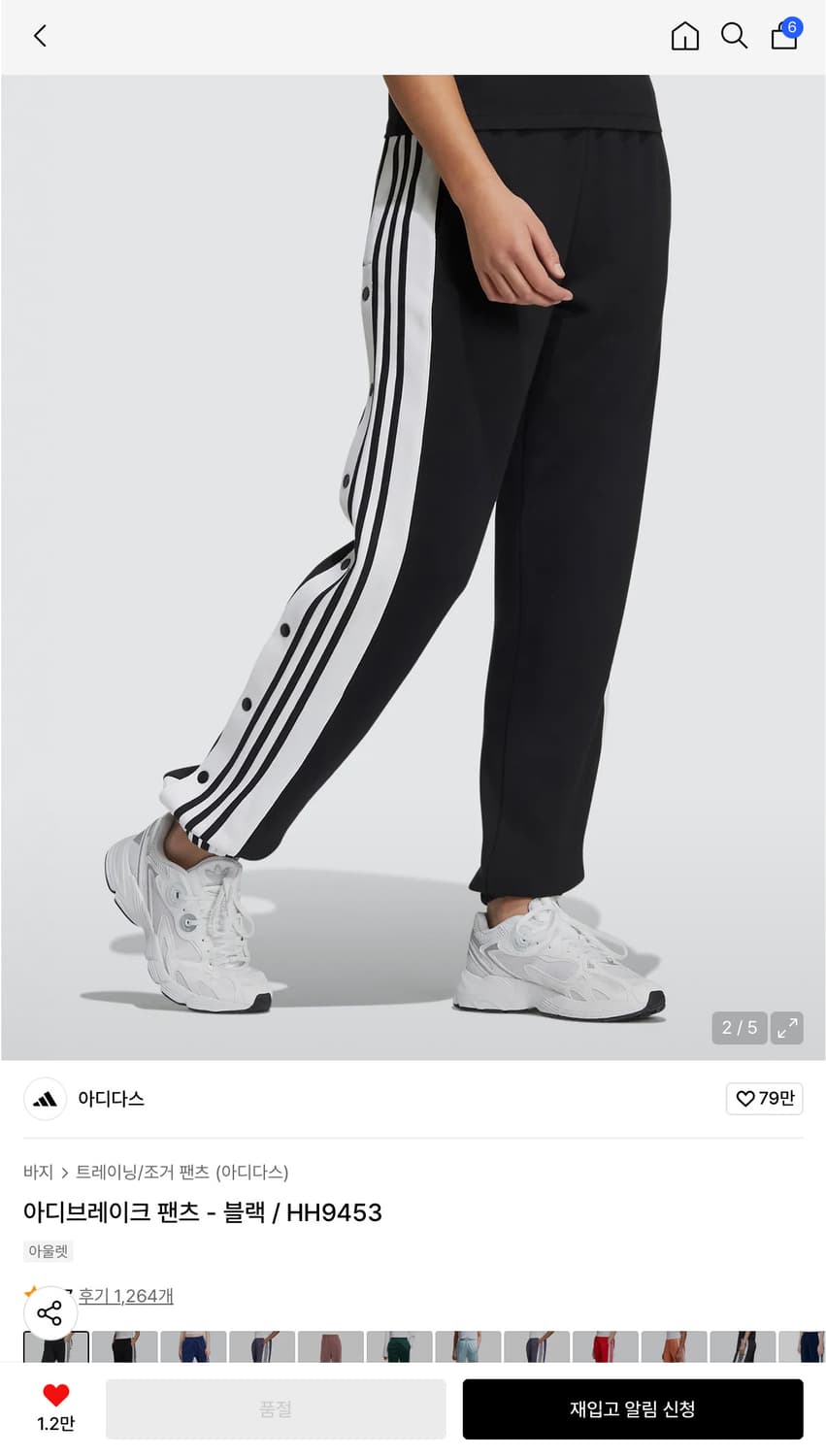Open the shopping bag with 6 items
Image resolution: width=826 pixels, height=1456 pixels.
783,39
